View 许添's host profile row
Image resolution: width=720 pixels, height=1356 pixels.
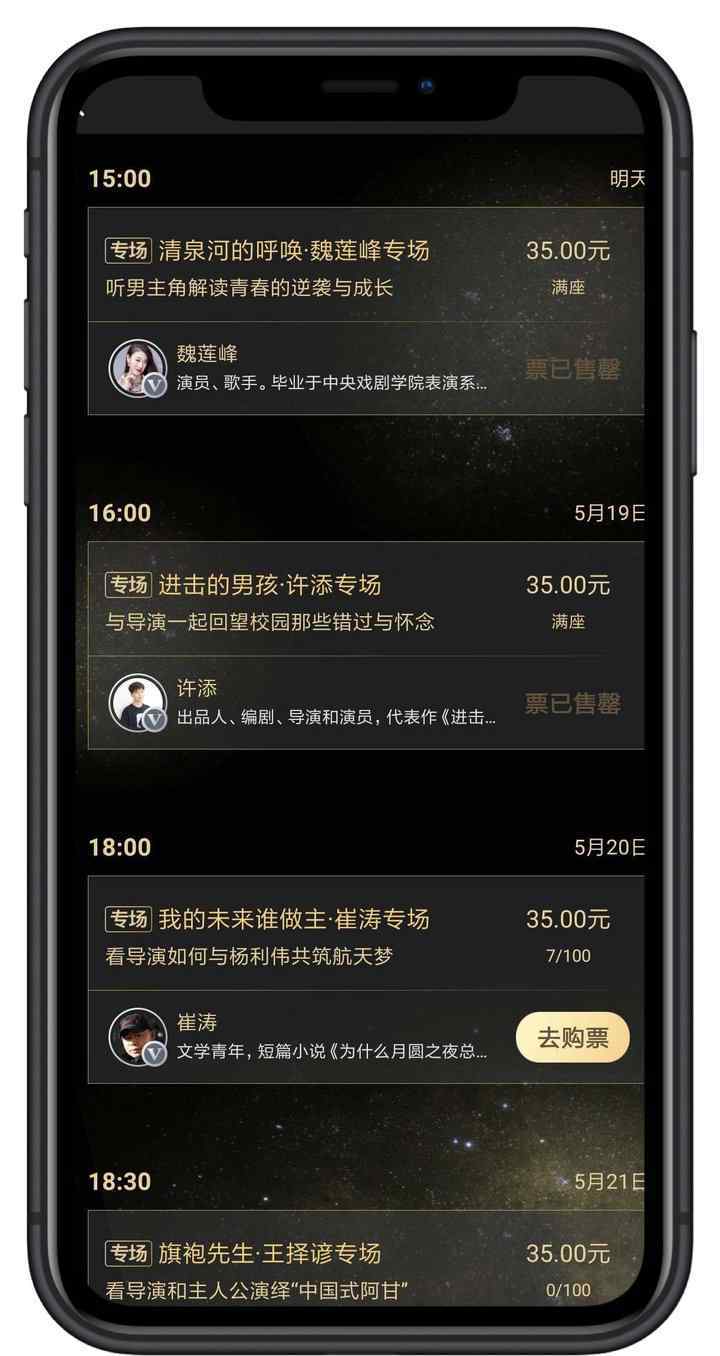(x=366, y=702)
